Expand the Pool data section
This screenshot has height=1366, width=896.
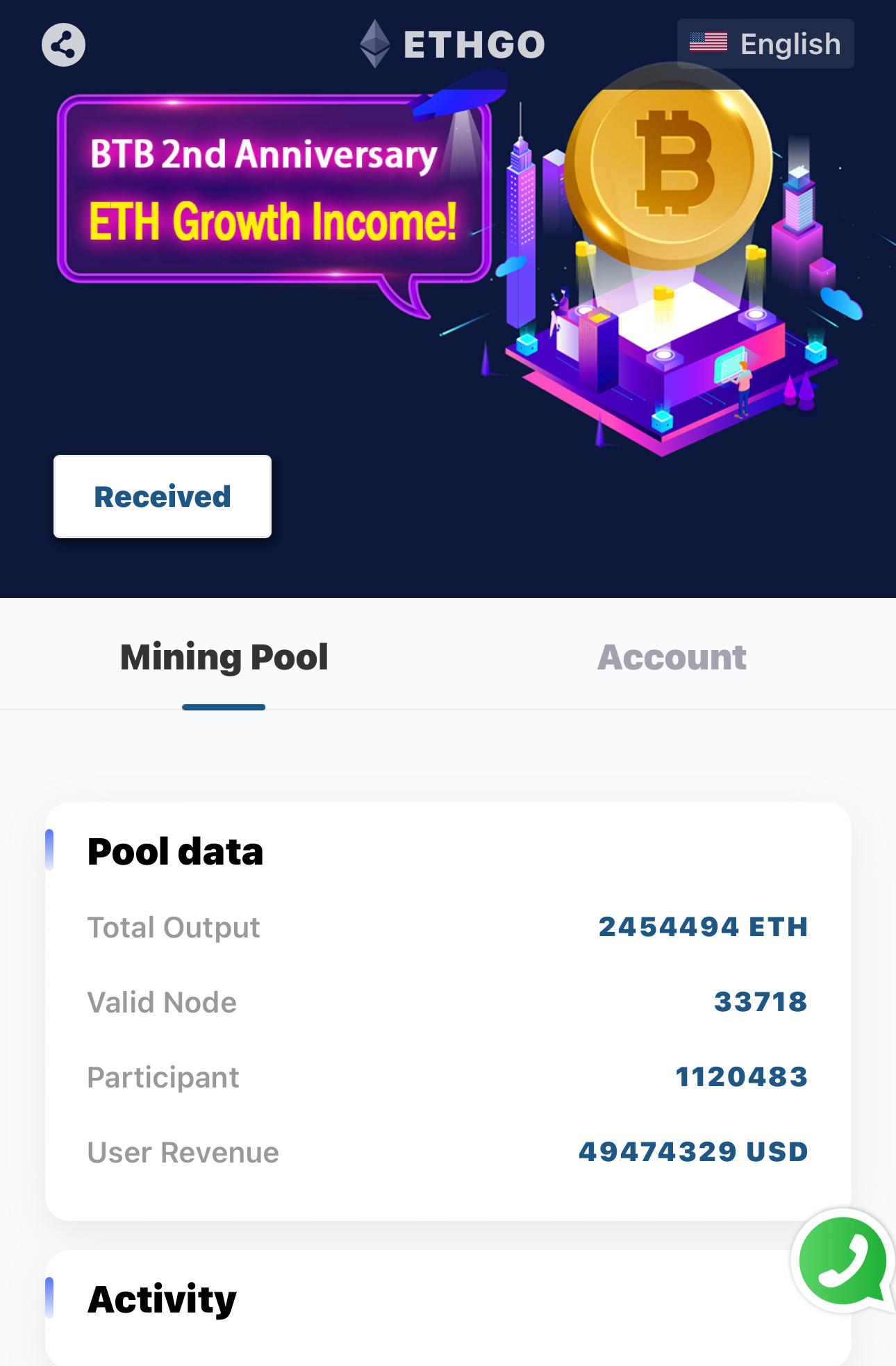point(175,850)
